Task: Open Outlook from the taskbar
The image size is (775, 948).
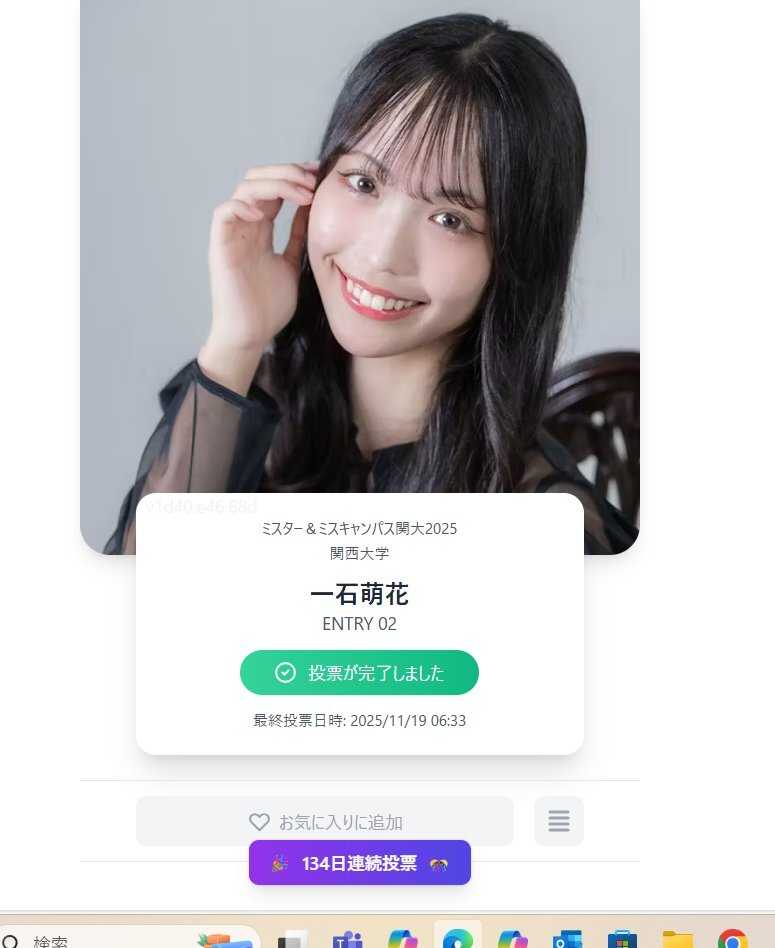Action: (x=567, y=939)
